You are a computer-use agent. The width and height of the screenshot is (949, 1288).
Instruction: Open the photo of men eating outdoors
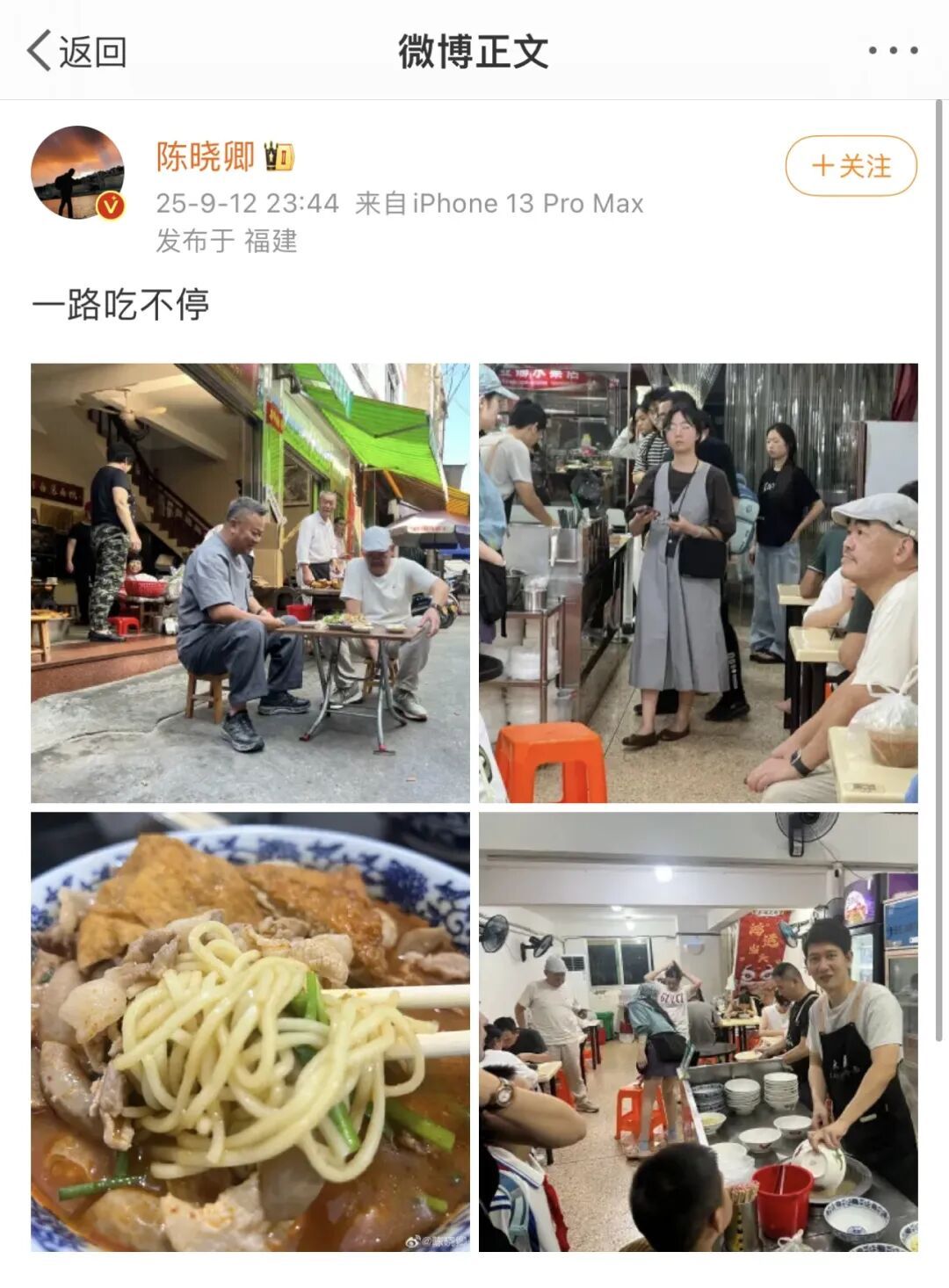tap(250, 582)
